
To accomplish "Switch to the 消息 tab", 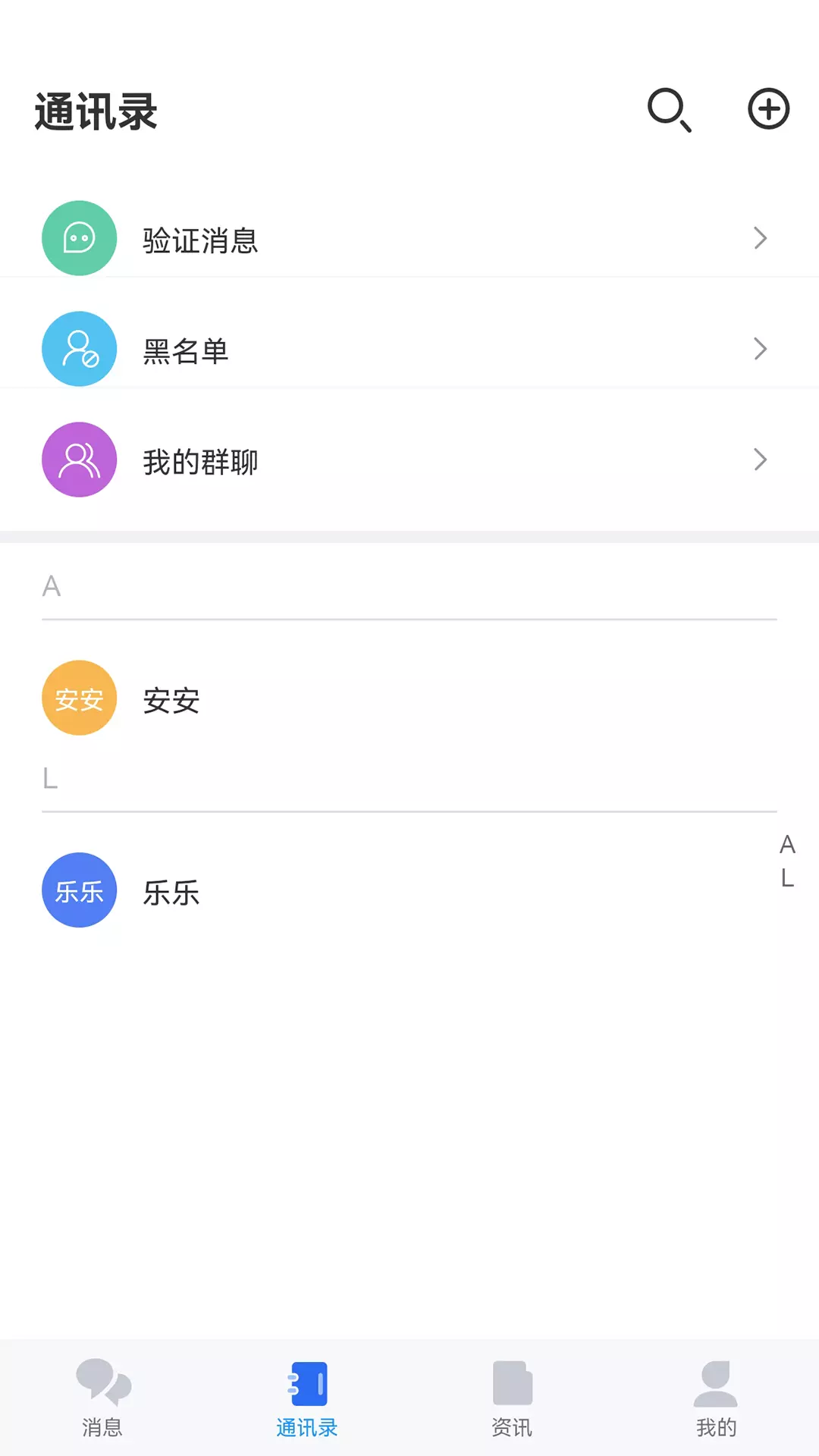I will pyautogui.click(x=102, y=1398).
